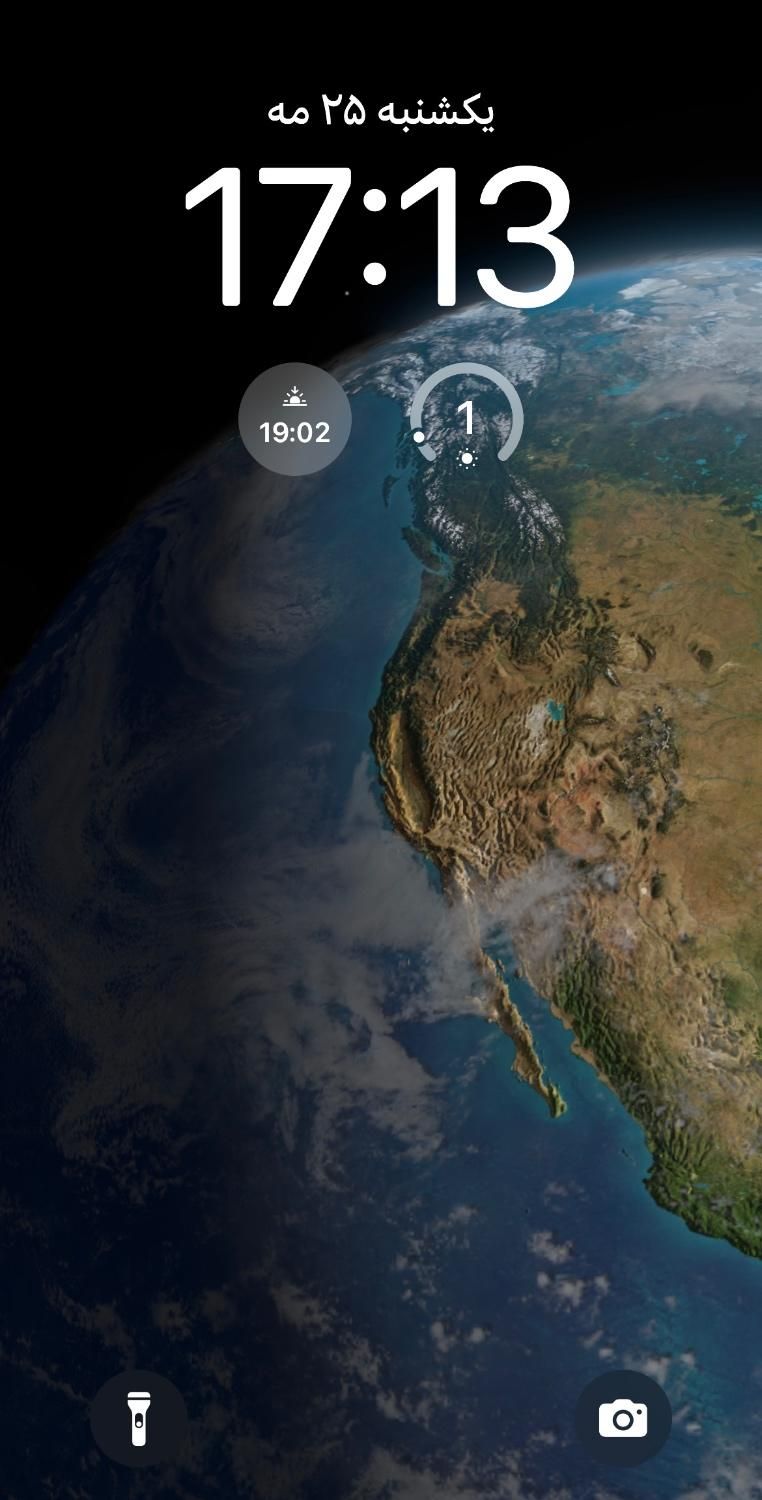The image size is (762, 1500).
Task: Open the camera from lock screen
Action: [x=623, y=1418]
